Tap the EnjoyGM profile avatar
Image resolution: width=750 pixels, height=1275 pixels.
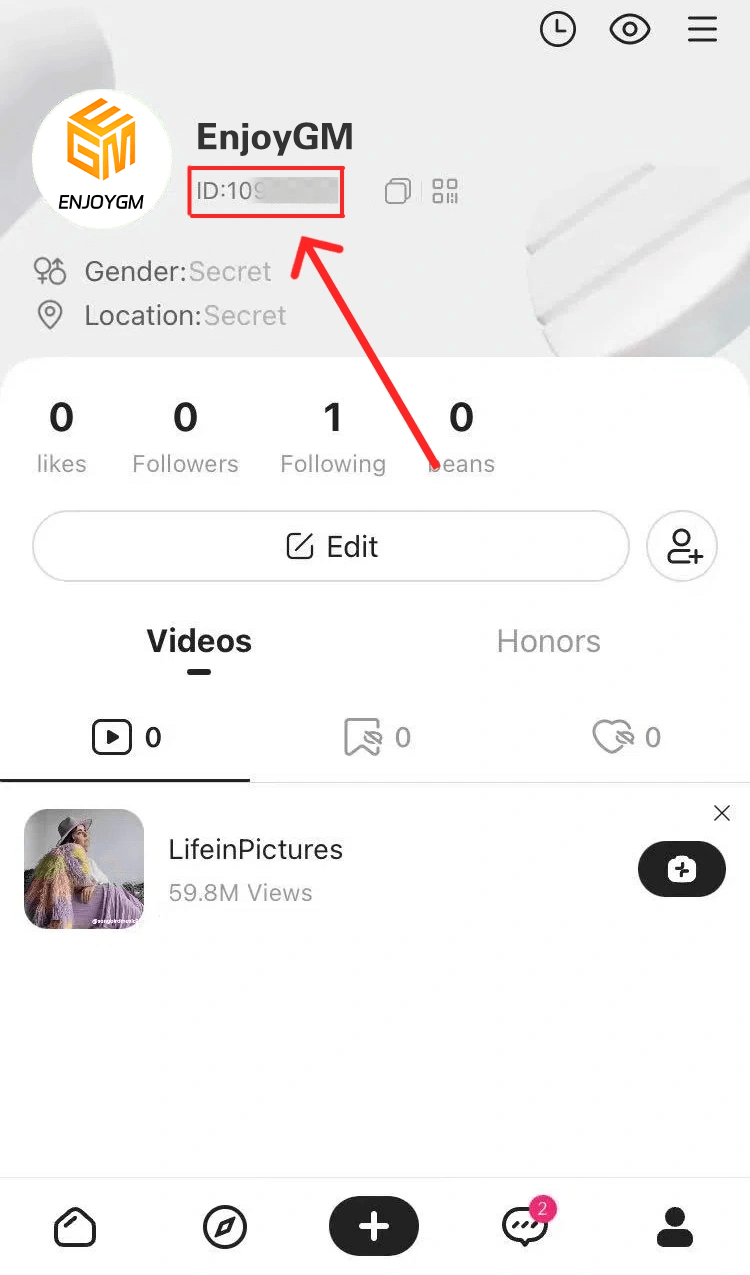pos(101,158)
